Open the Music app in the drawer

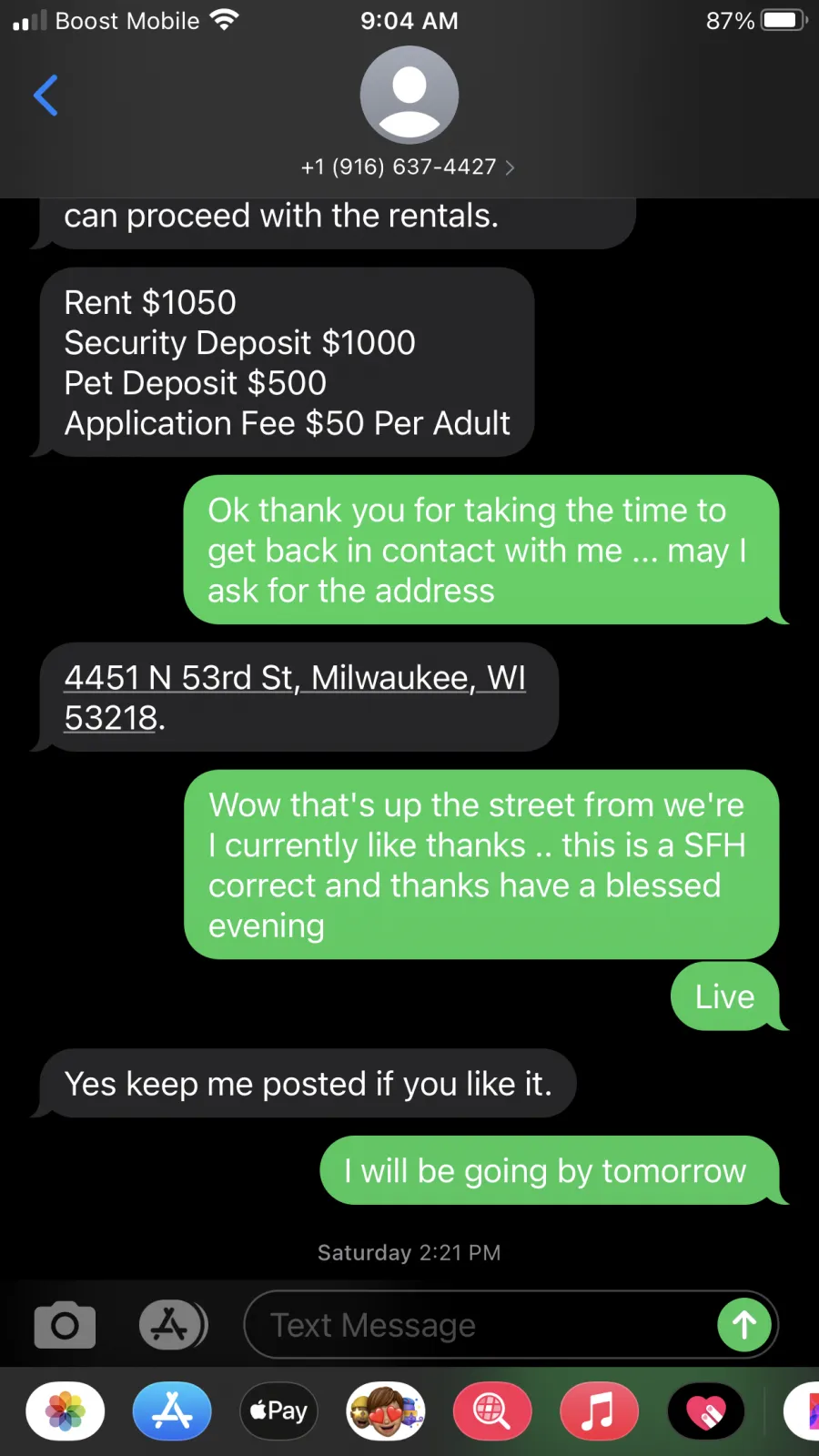click(x=599, y=1411)
